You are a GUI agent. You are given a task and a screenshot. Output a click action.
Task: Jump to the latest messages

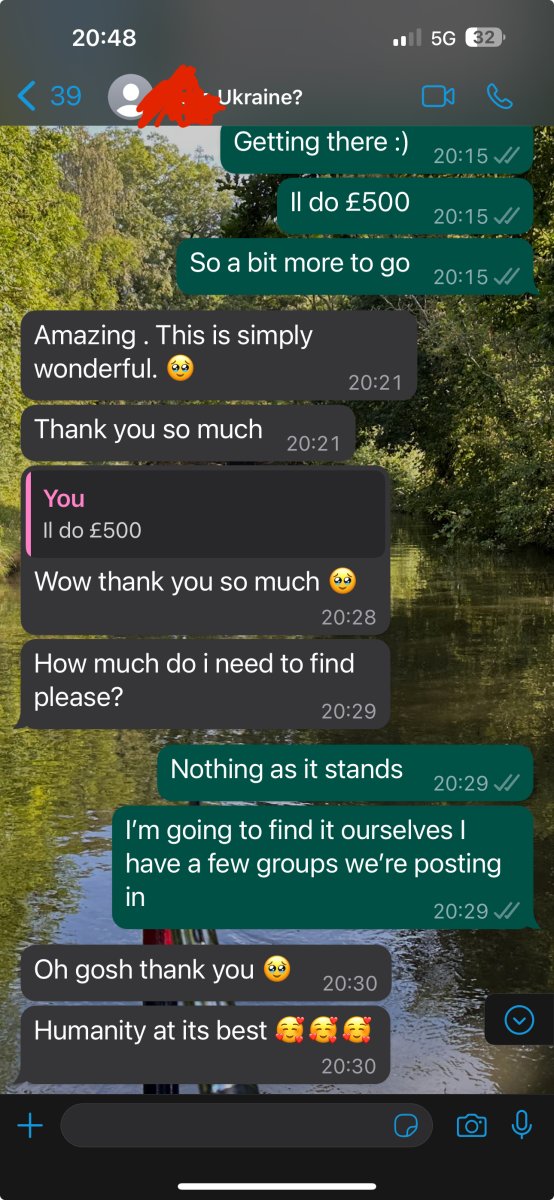[x=519, y=1020]
